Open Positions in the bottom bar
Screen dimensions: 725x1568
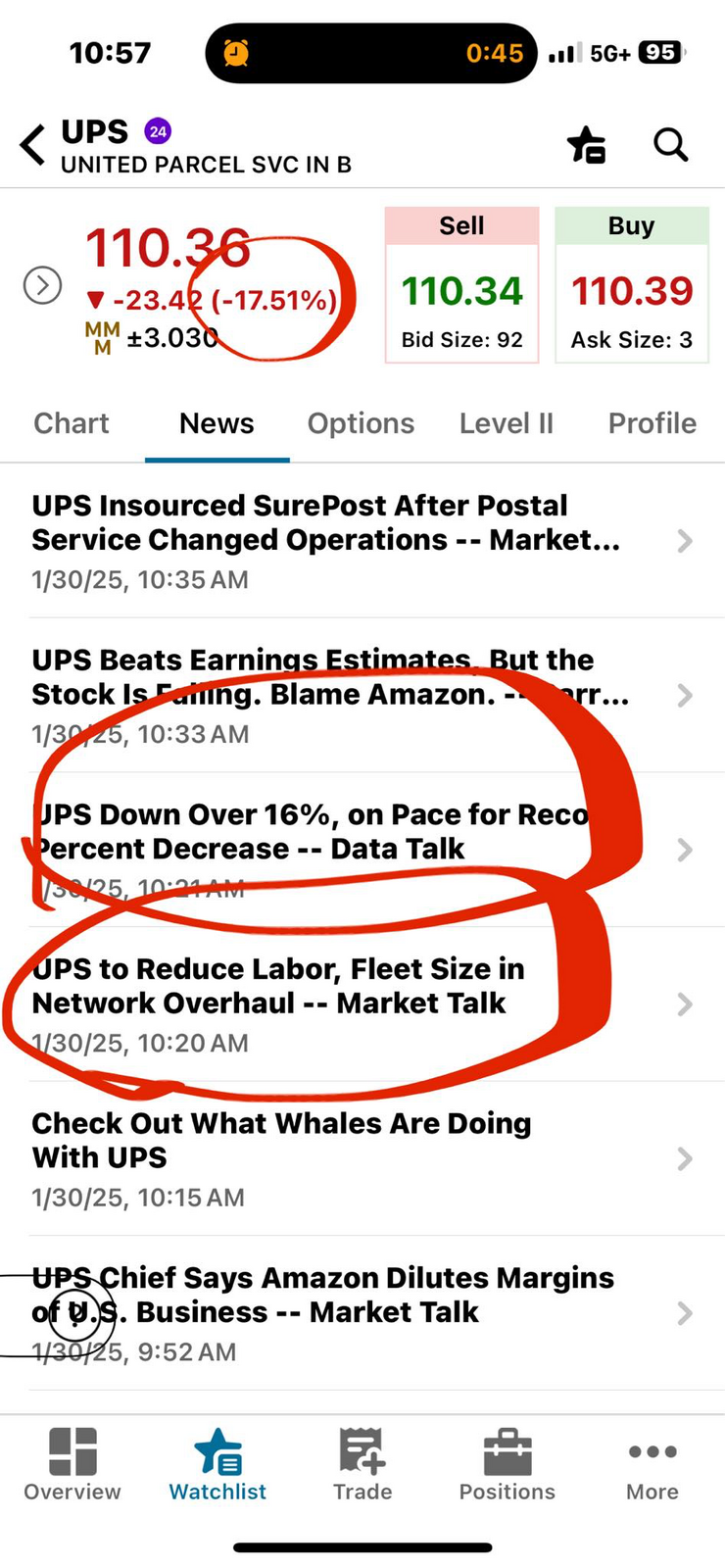[507, 1465]
